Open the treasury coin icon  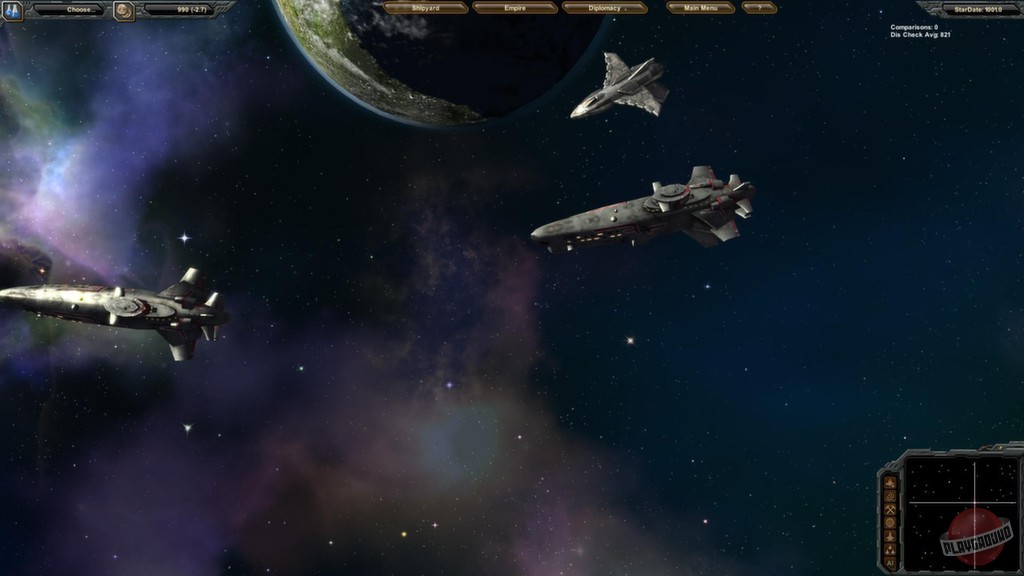(x=124, y=11)
